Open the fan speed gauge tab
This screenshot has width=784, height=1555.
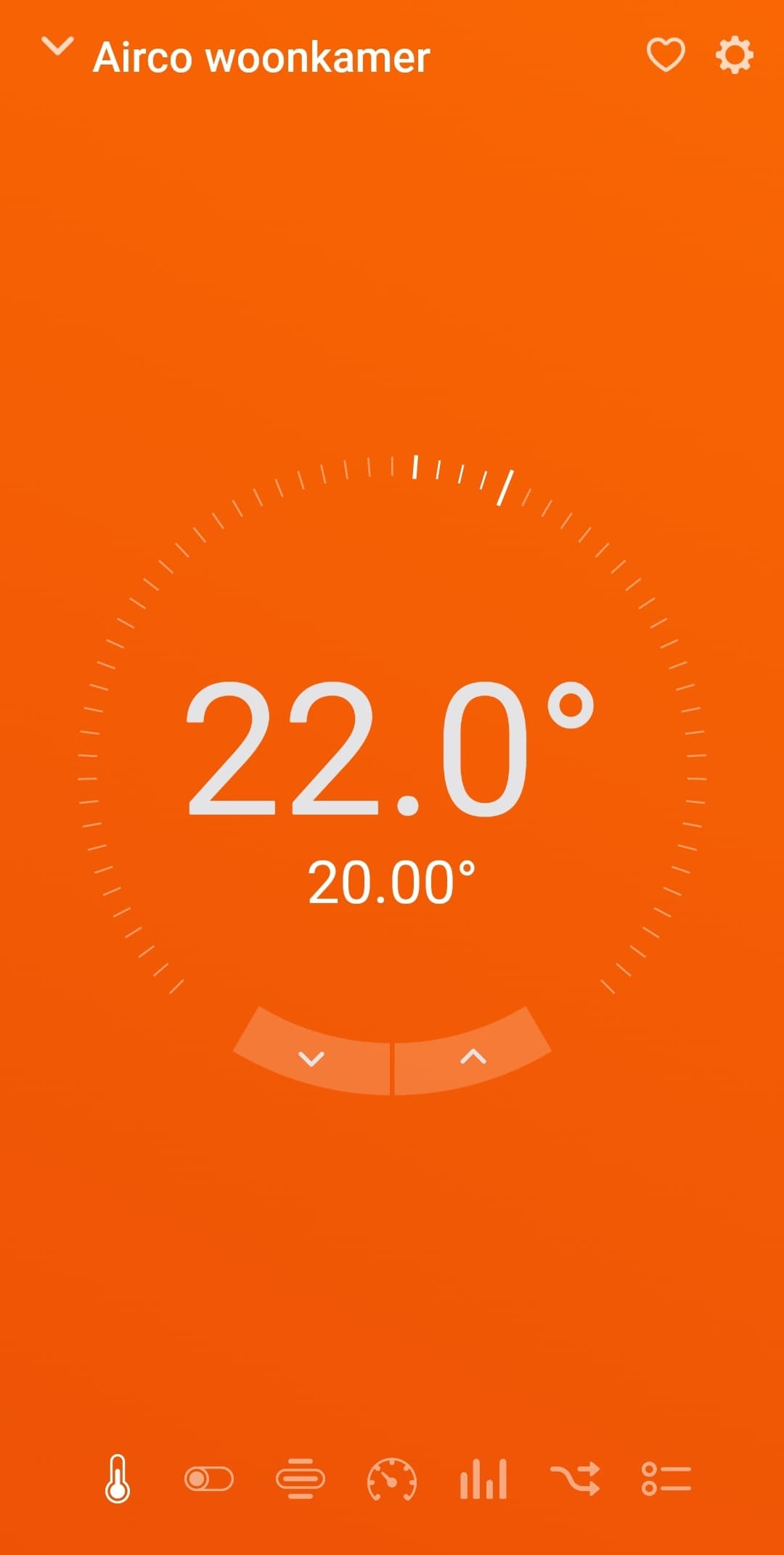[x=392, y=1479]
